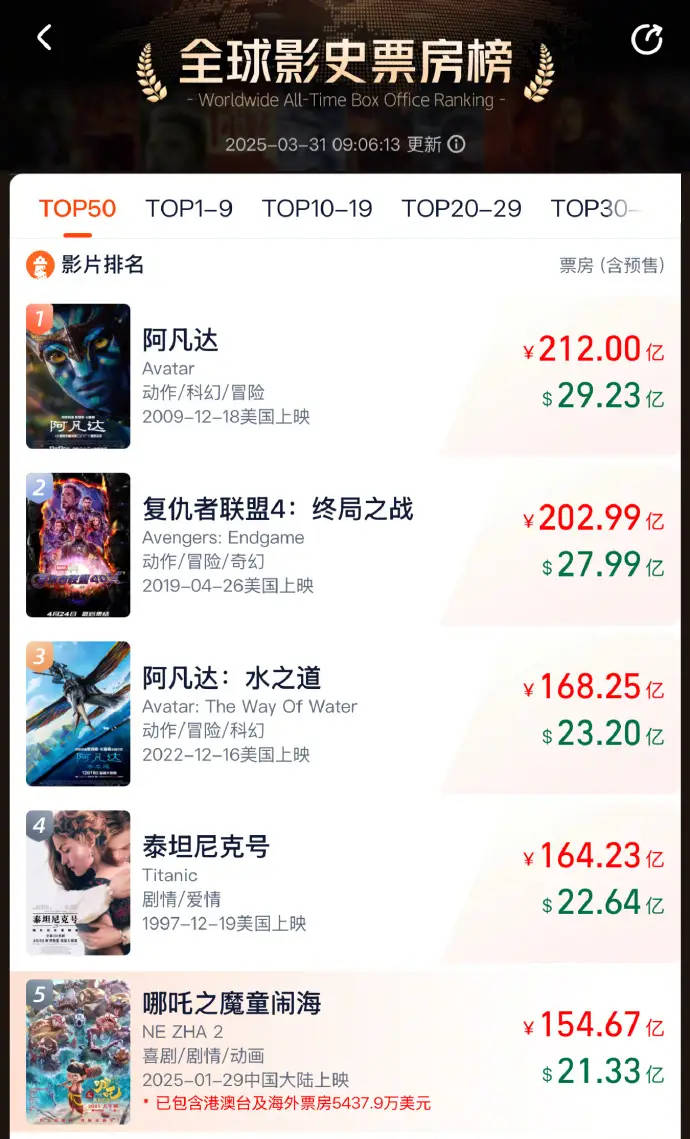Tap the share icon in the header

[647, 39]
